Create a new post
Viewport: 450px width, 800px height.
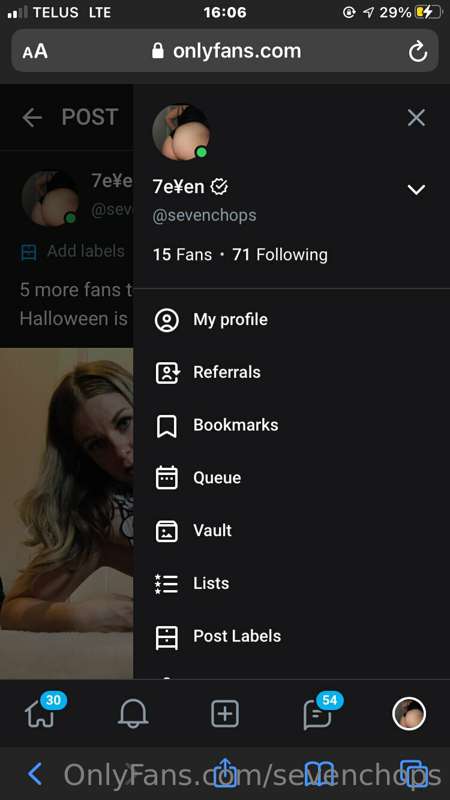[225, 713]
